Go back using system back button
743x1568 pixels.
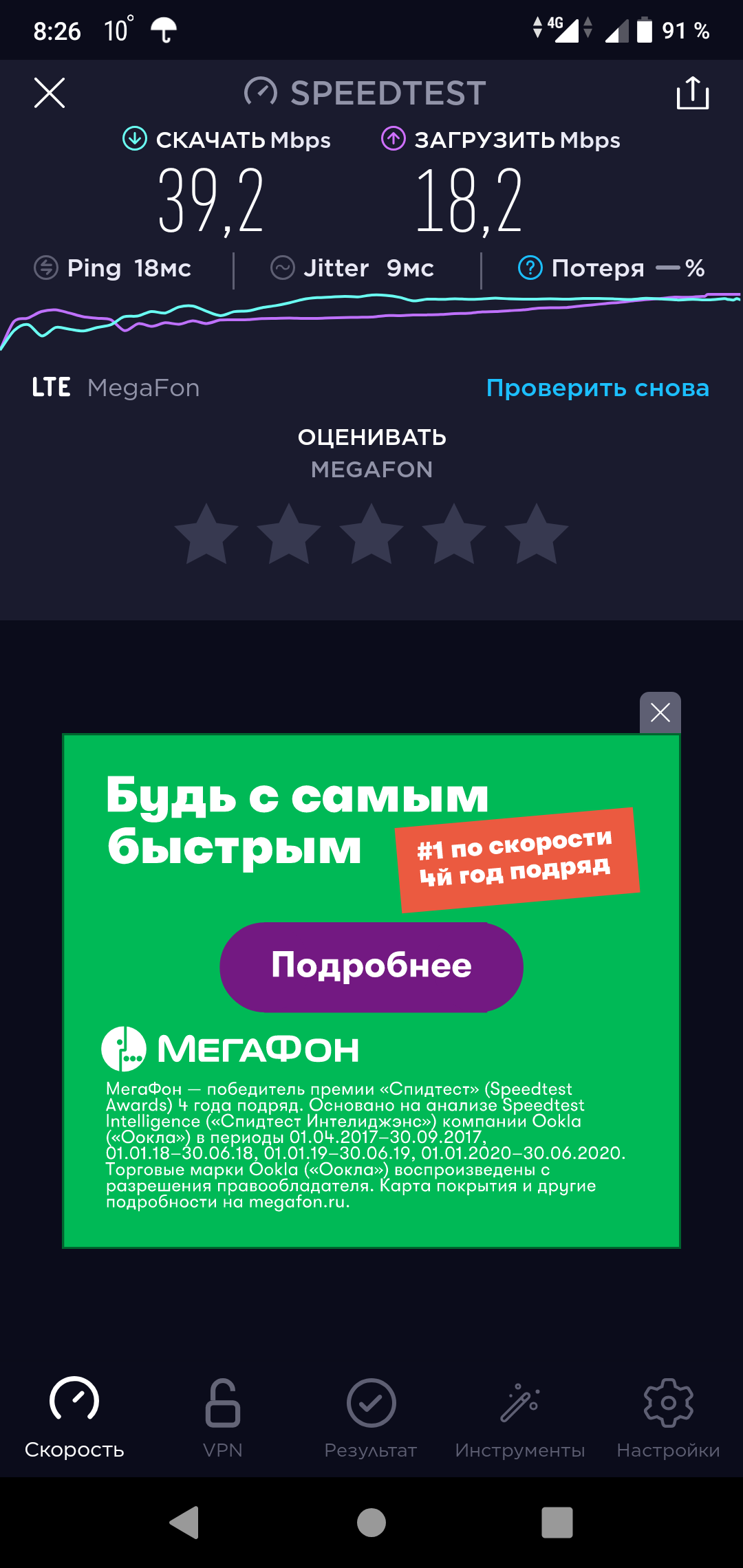pyautogui.click(x=184, y=1523)
